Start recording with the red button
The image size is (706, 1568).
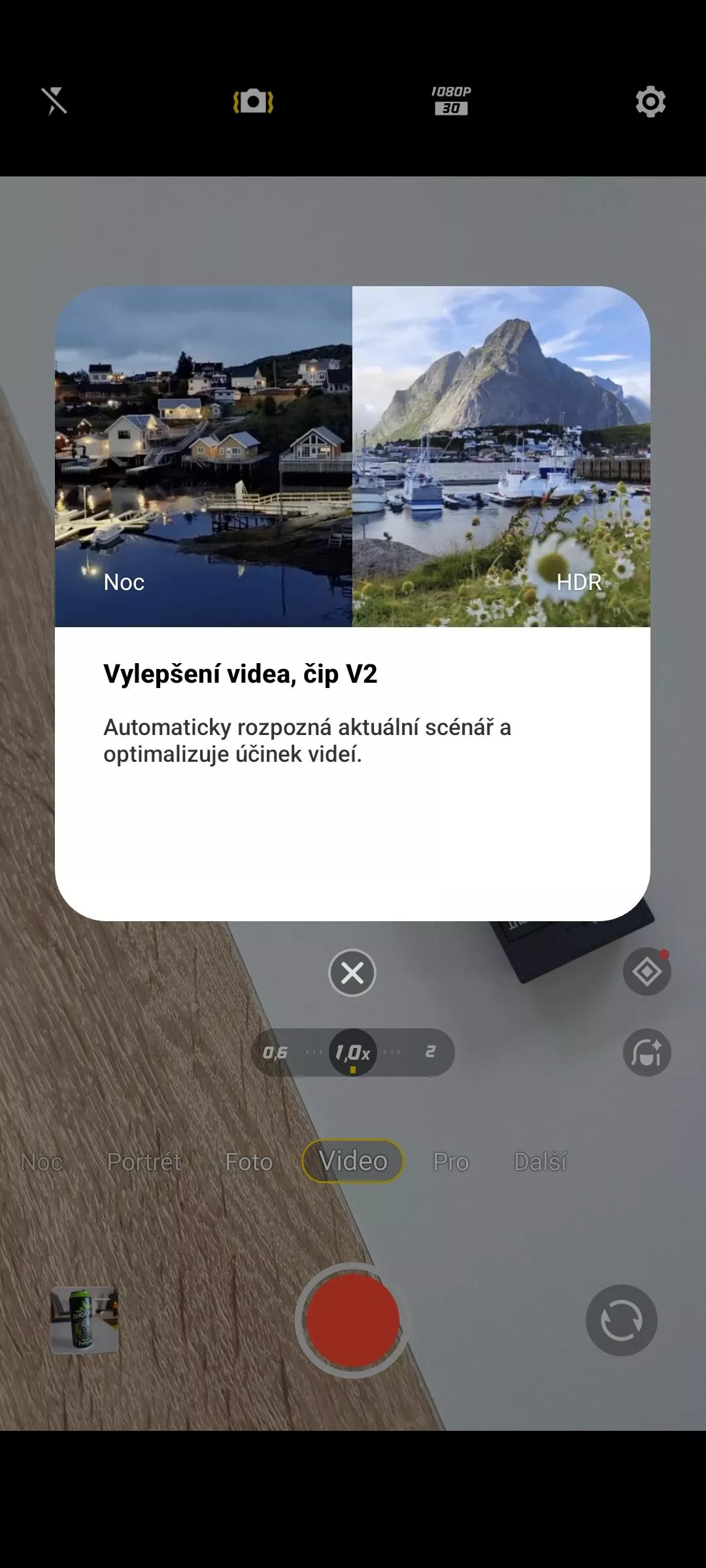pos(353,1320)
